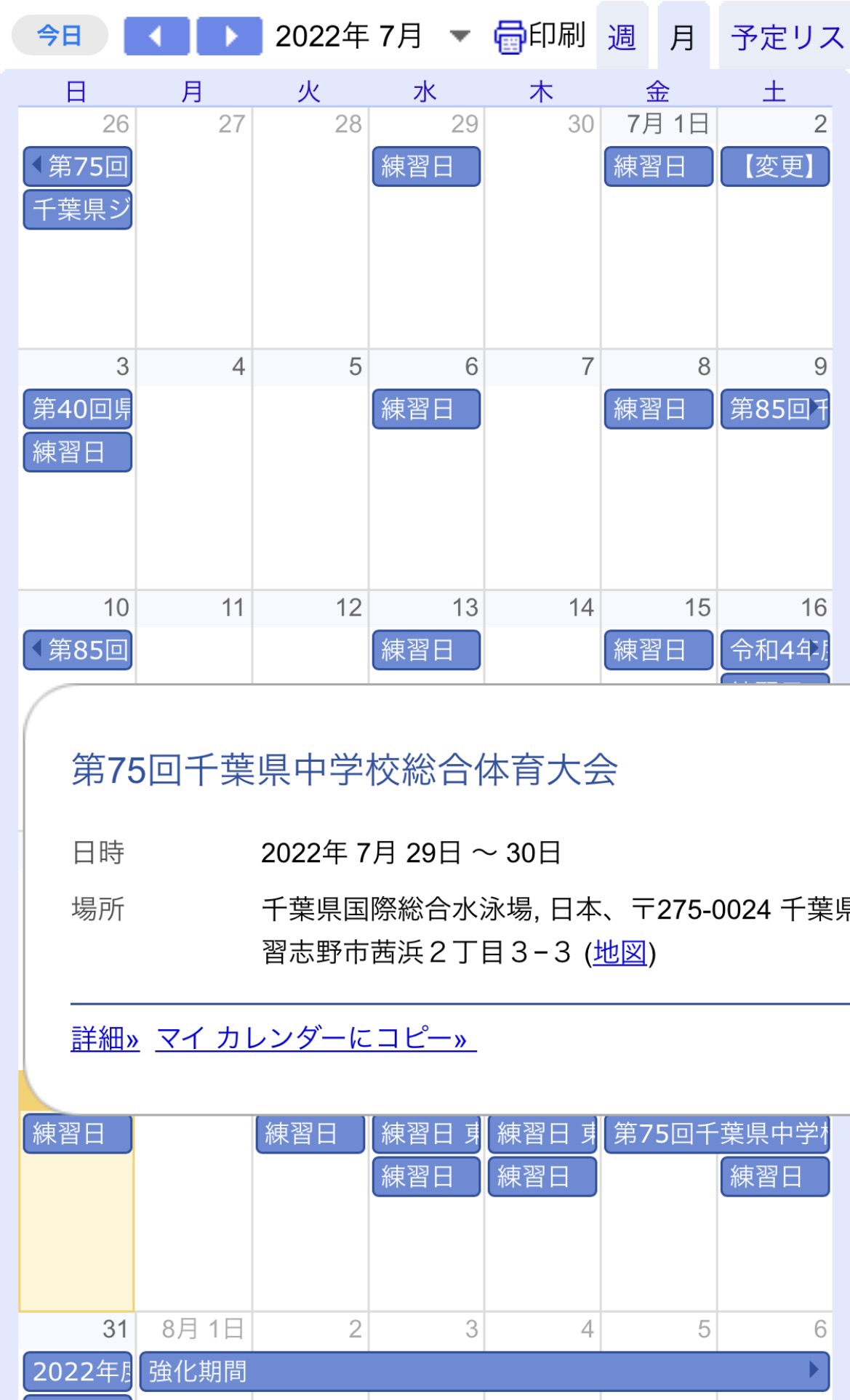Image resolution: width=850 pixels, height=1400 pixels.
Task: Open event details via 詳細» link
Action: click(x=105, y=1039)
